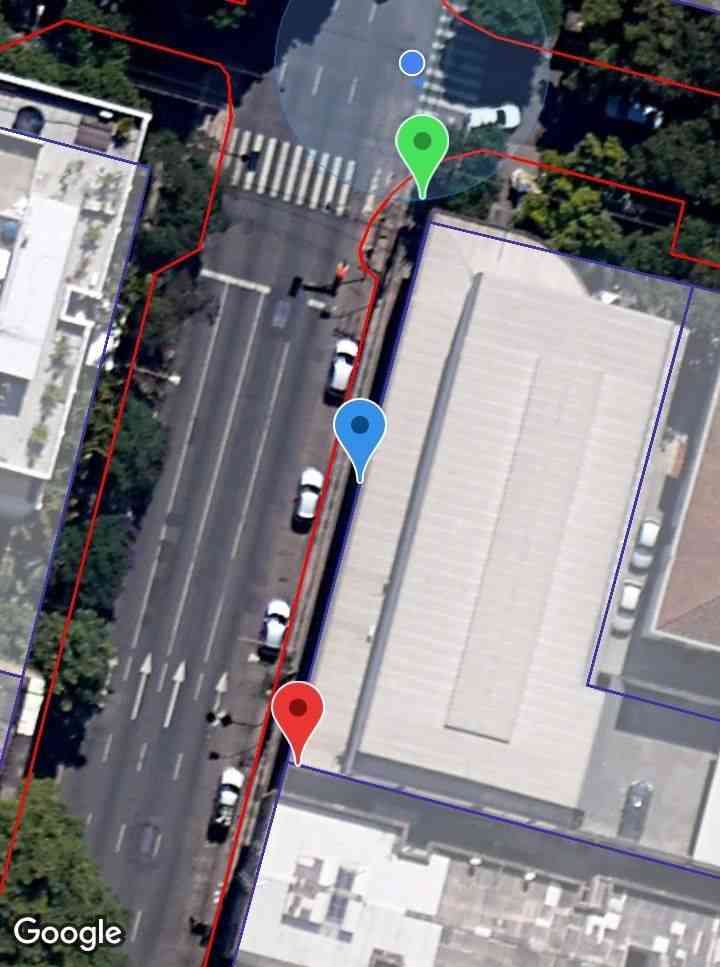Tap the blue map pin
Viewport: 720px width, 967px height.
coord(360,431)
